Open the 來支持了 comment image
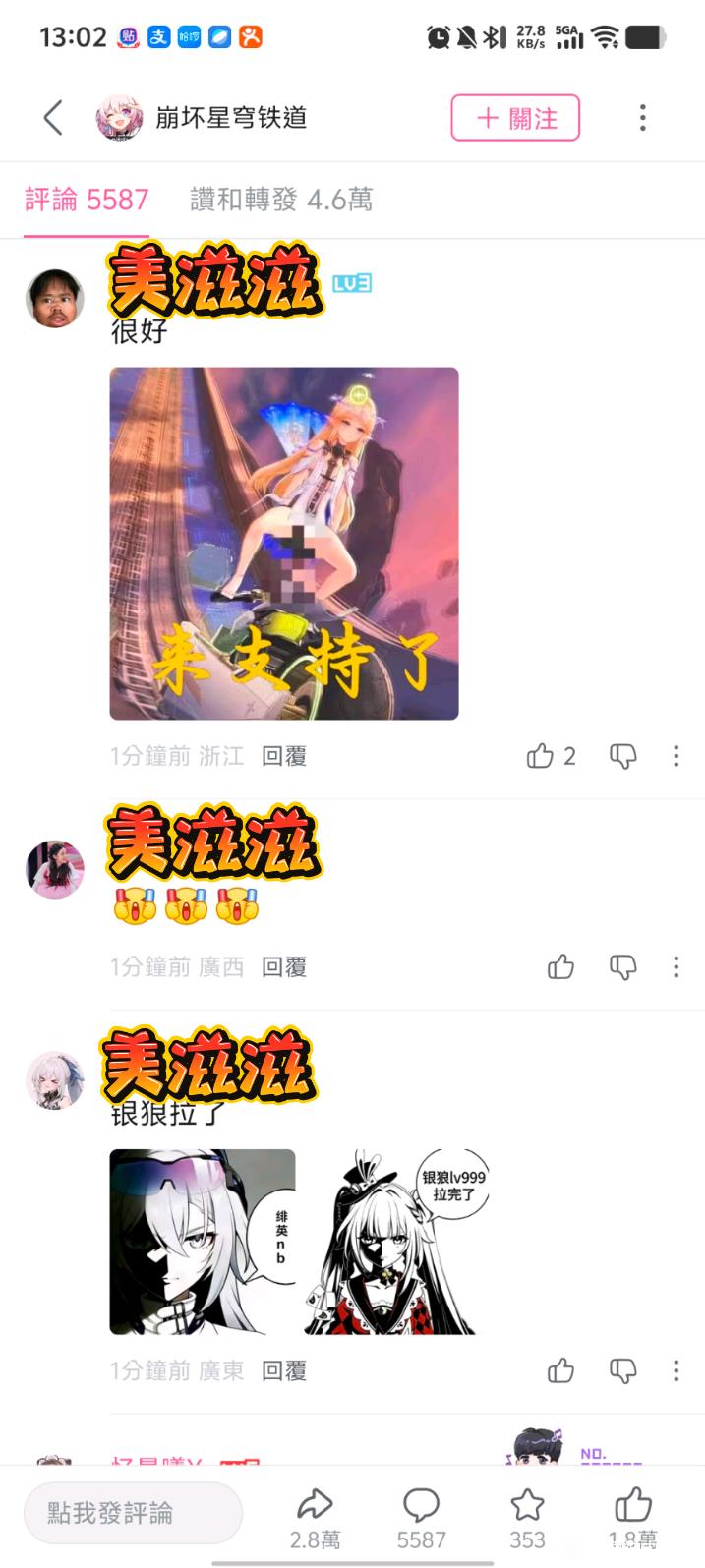 284,544
